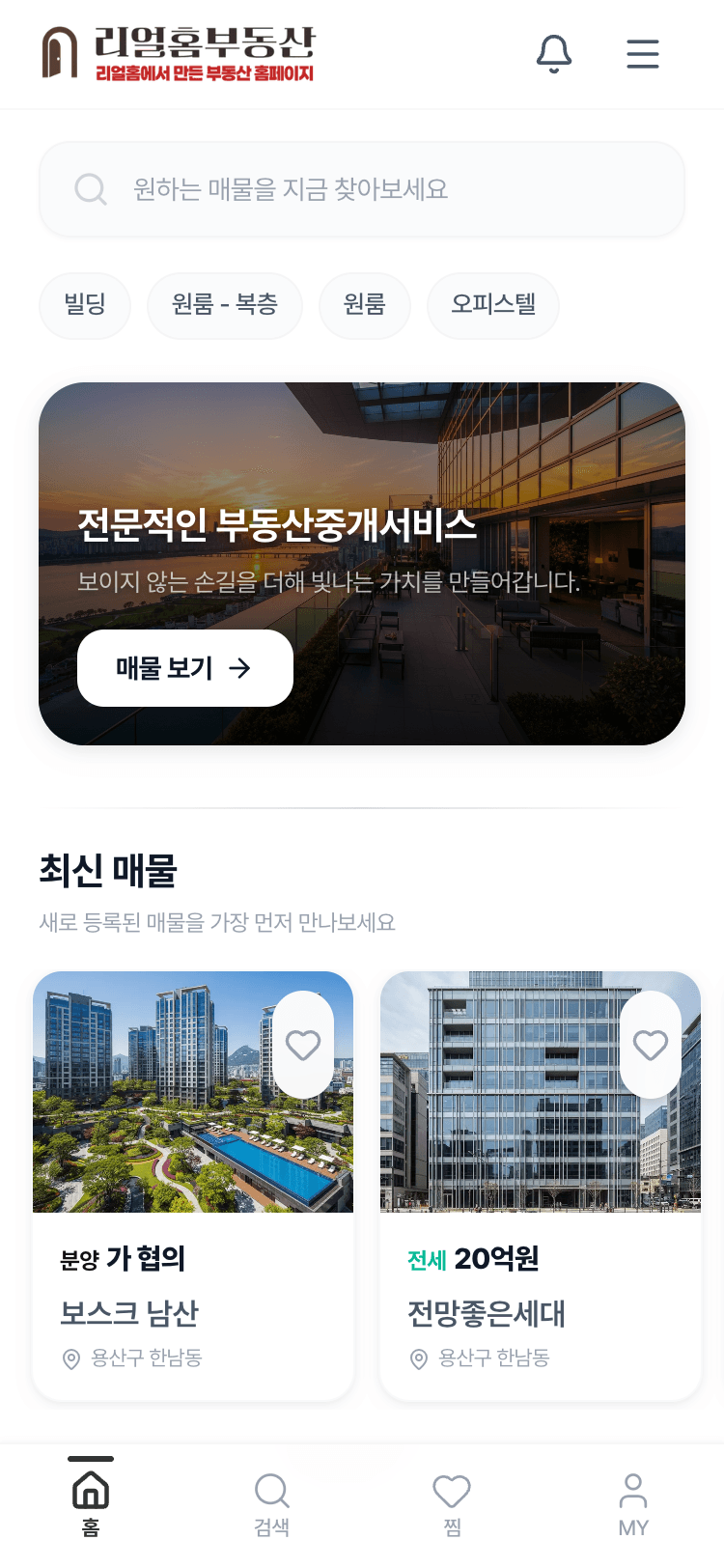Click the location pin on 보스크 남산 card
Screen dimensions: 724x1568
tap(70, 1360)
